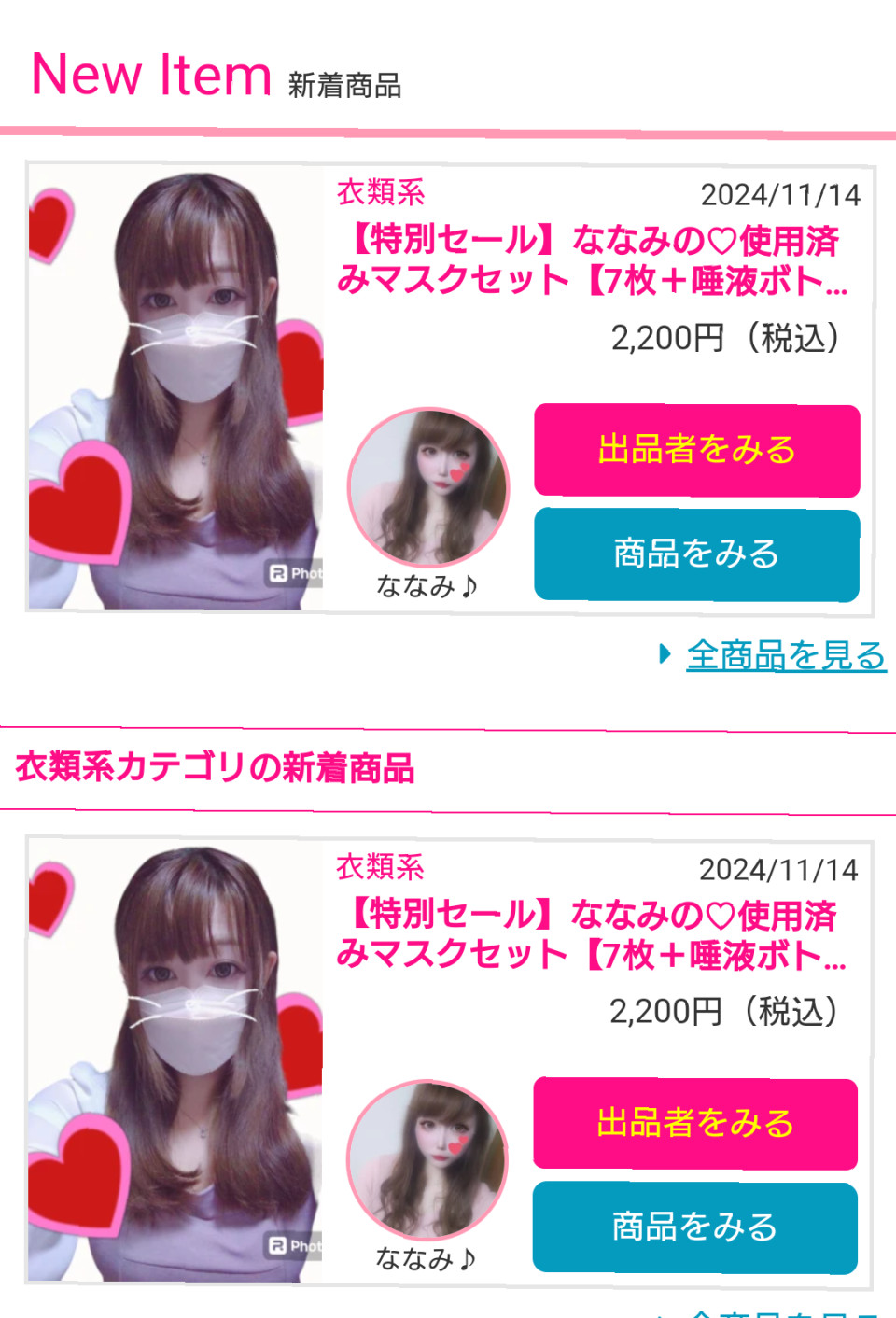Screen dimensions: 896x1318
Task: Tap ななみ♪ seller avatar in New Item
Action: (428, 487)
